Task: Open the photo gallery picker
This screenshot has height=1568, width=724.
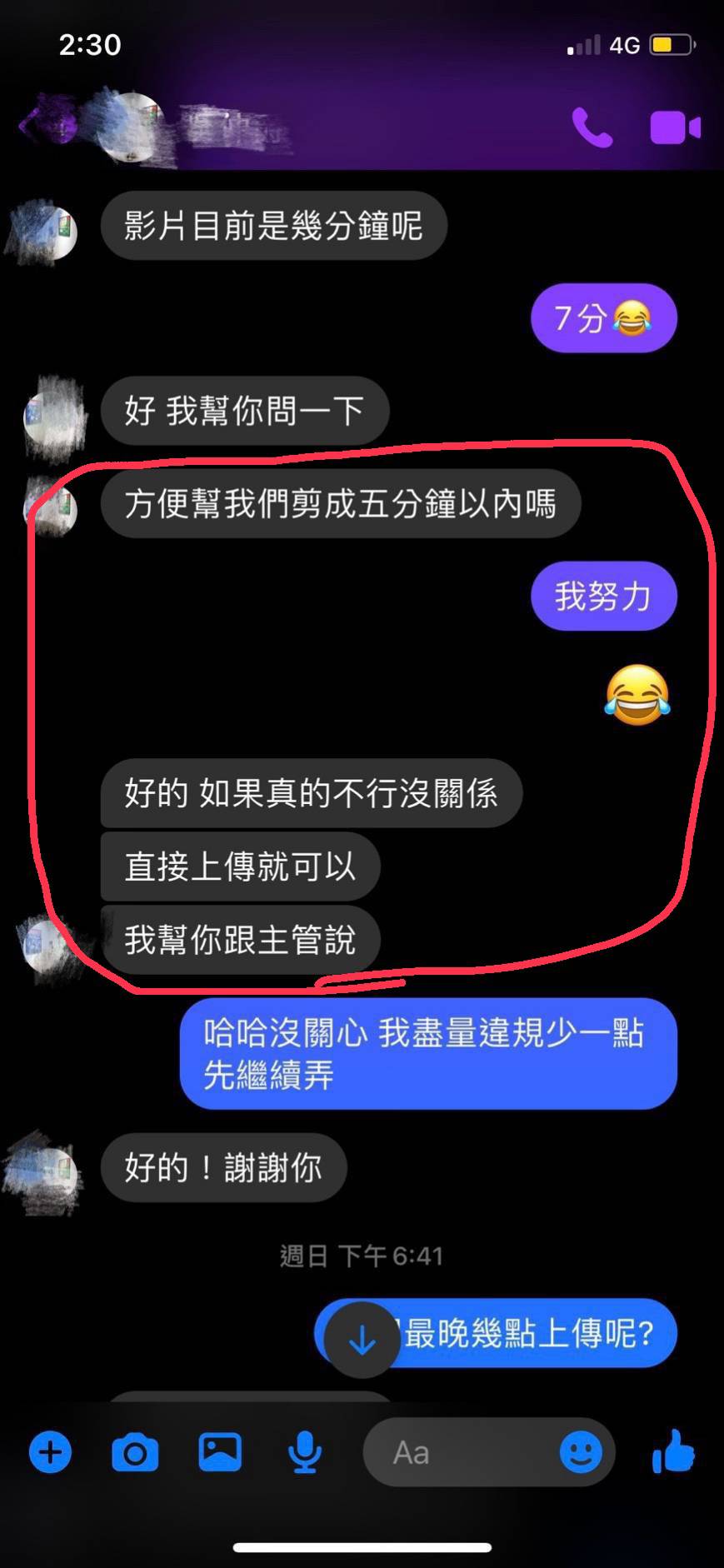Action: click(x=220, y=1452)
